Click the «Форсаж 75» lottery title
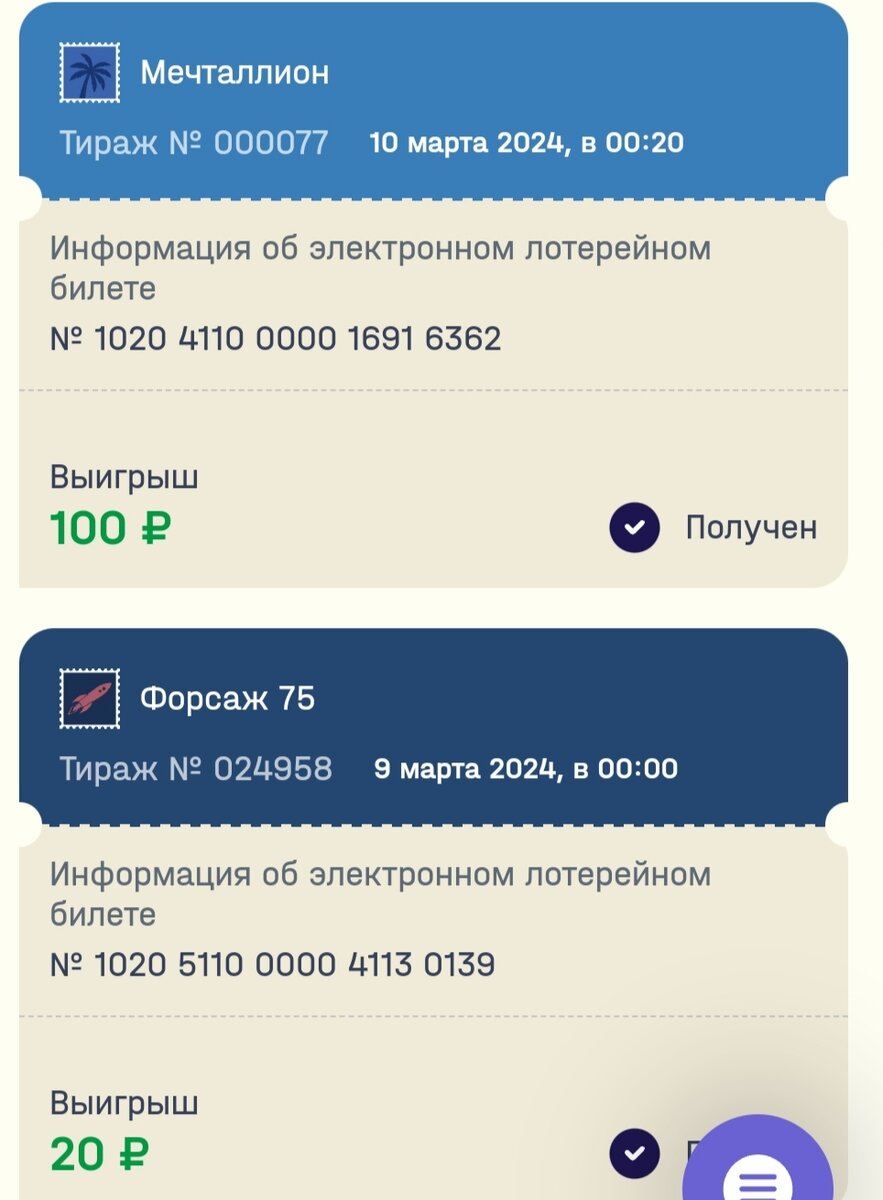 [228, 699]
